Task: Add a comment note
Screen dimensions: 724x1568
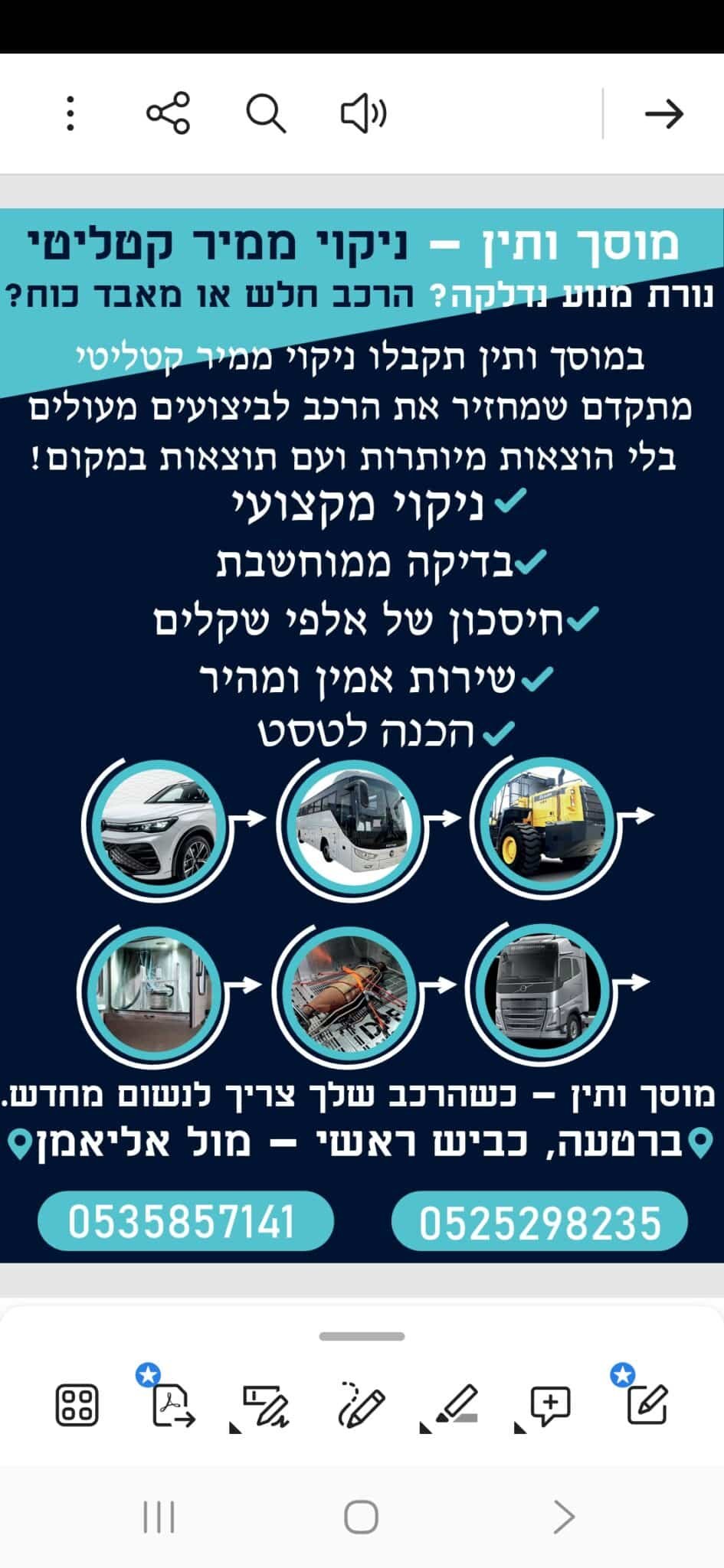Action: pyautogui.click(x=550, y=1405)
